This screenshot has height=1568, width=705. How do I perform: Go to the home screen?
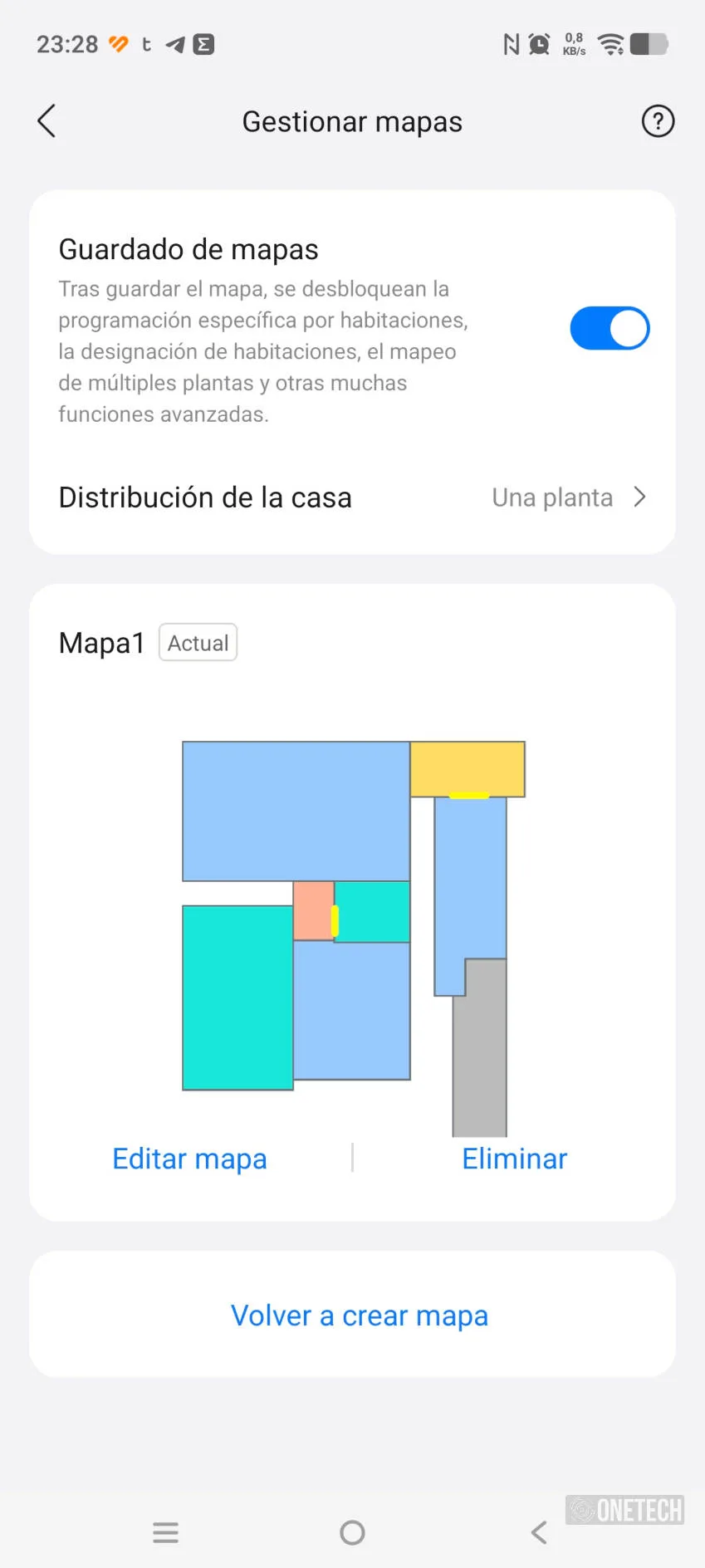(x=353, y=1532)
